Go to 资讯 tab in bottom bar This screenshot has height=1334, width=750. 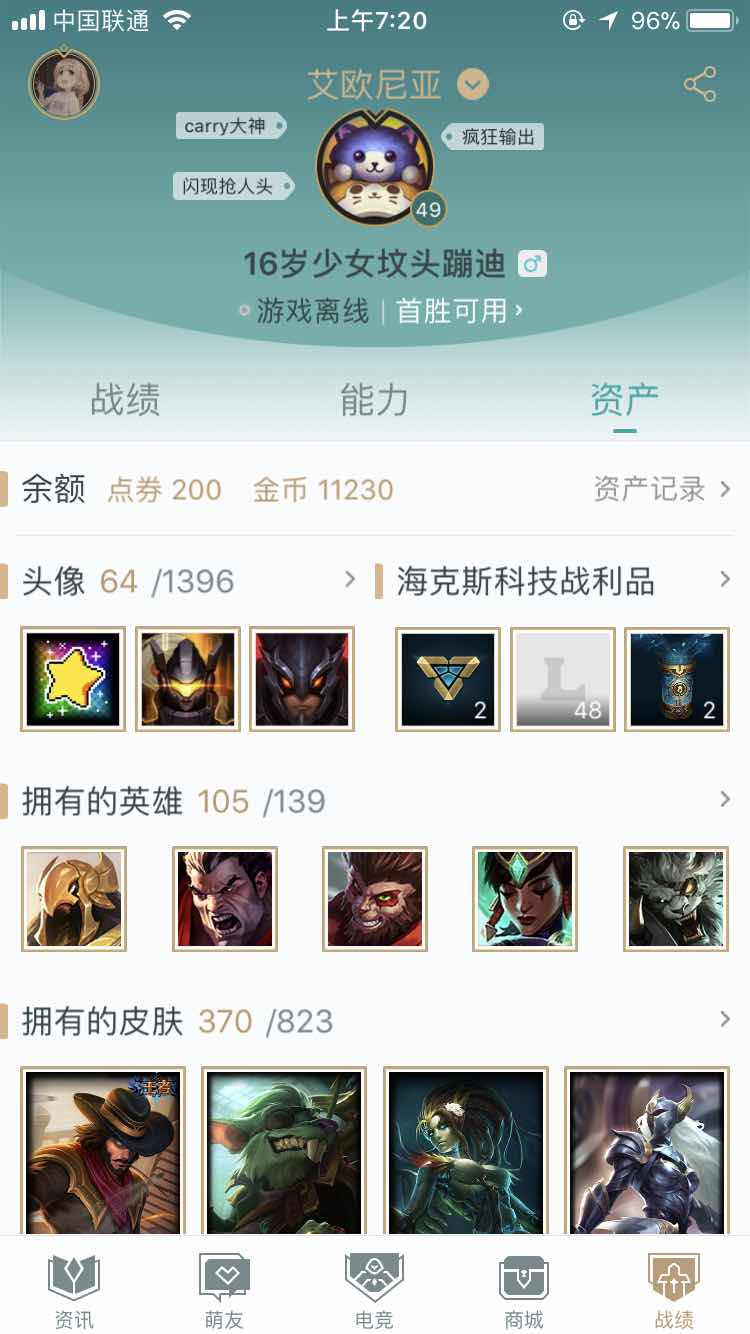tap(74, 1290)
